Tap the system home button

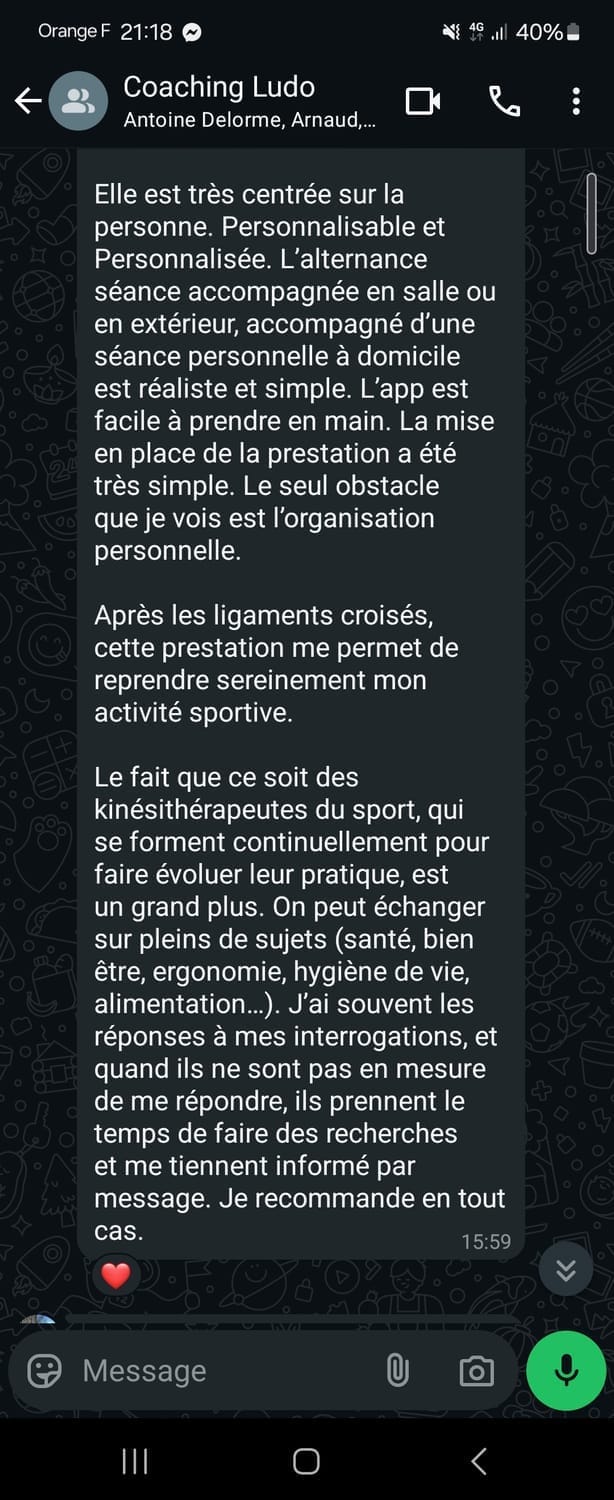[x=306, y=1461]
